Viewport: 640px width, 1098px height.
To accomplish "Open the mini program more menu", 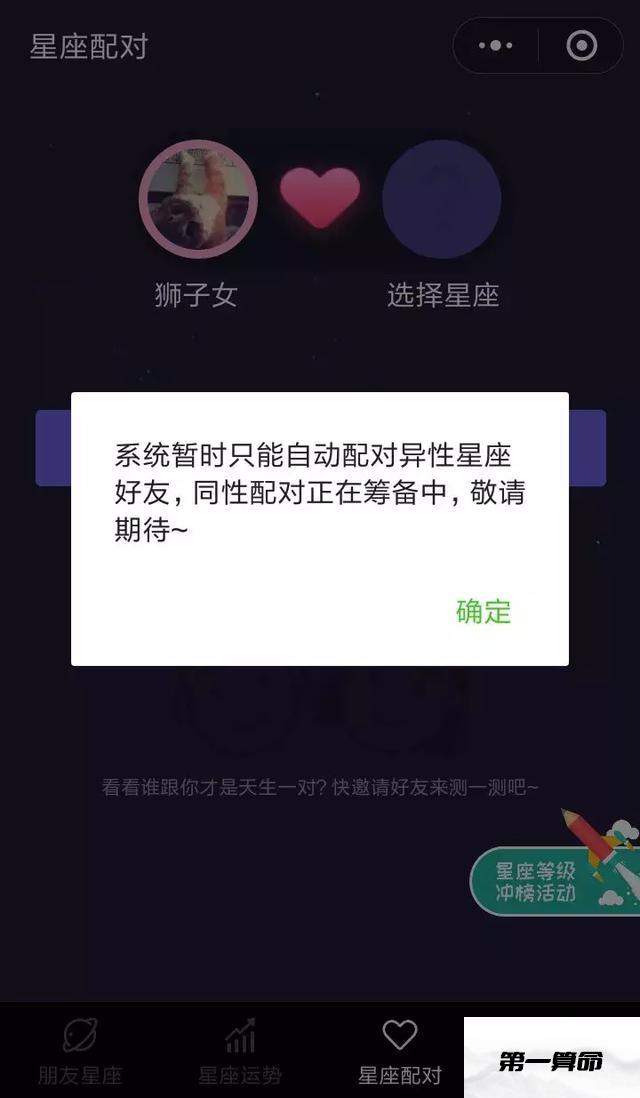I will tap(496, 46).
